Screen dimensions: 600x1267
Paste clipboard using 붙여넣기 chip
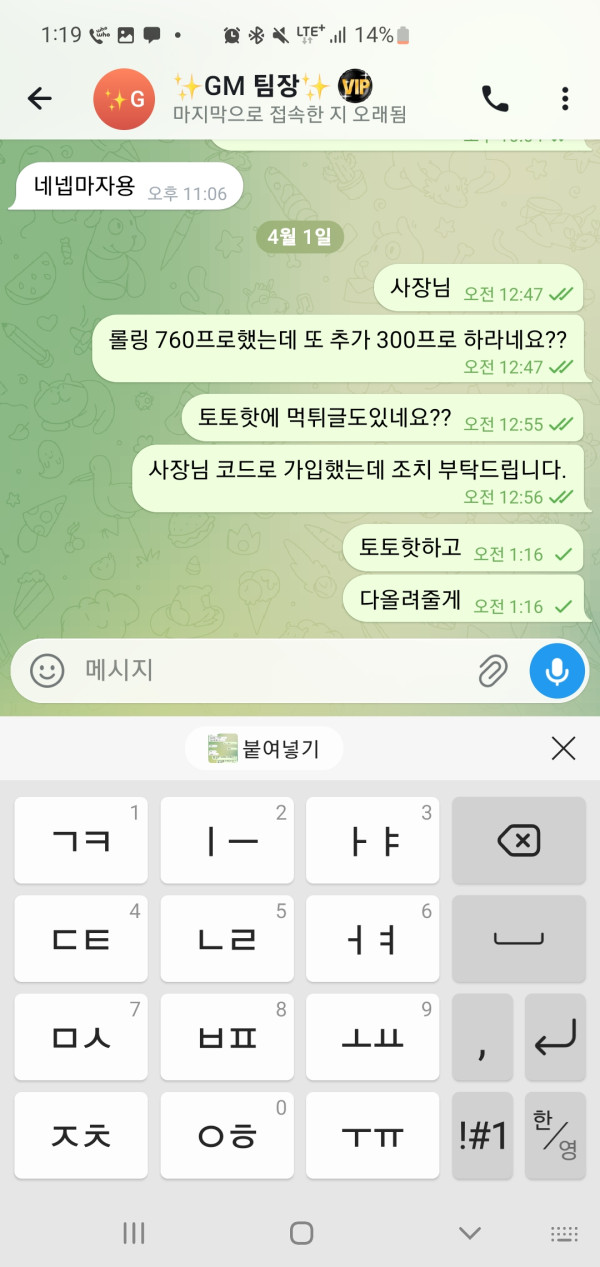pyautogui.click(x=265, y=748)
